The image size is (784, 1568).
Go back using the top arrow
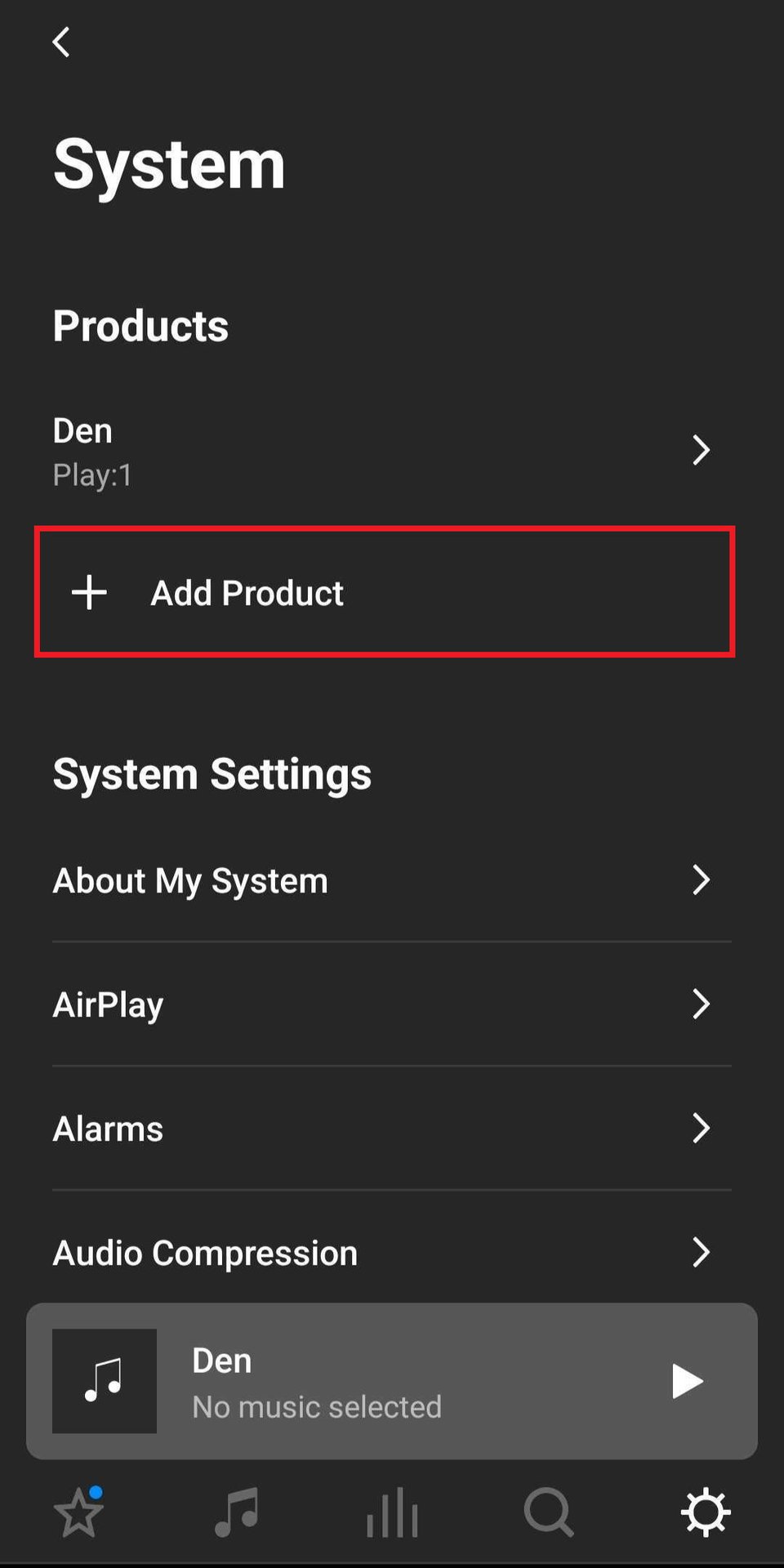(x=61, y=42)
